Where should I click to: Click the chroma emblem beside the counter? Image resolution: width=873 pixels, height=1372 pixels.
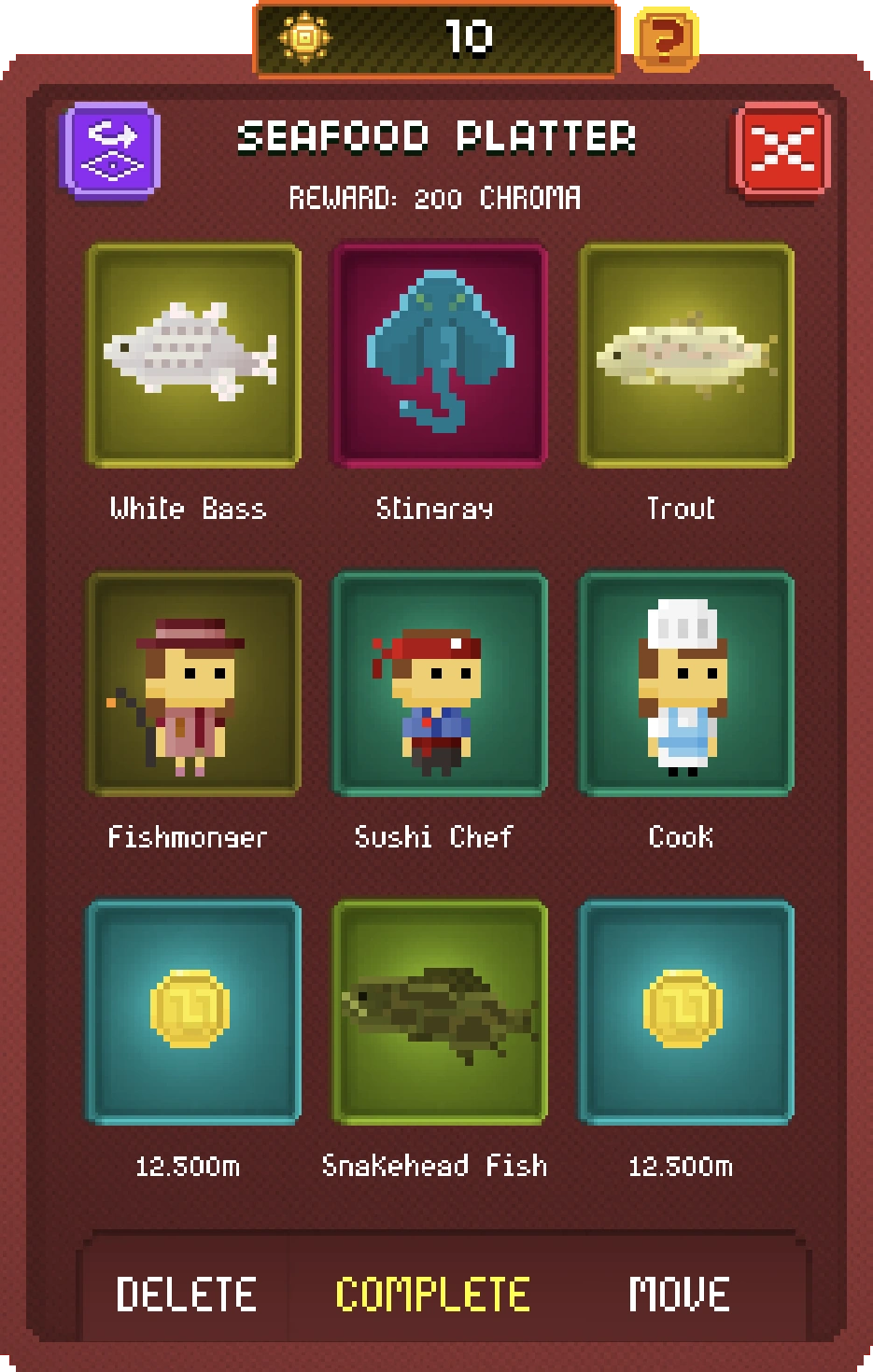tap(305, 35)
